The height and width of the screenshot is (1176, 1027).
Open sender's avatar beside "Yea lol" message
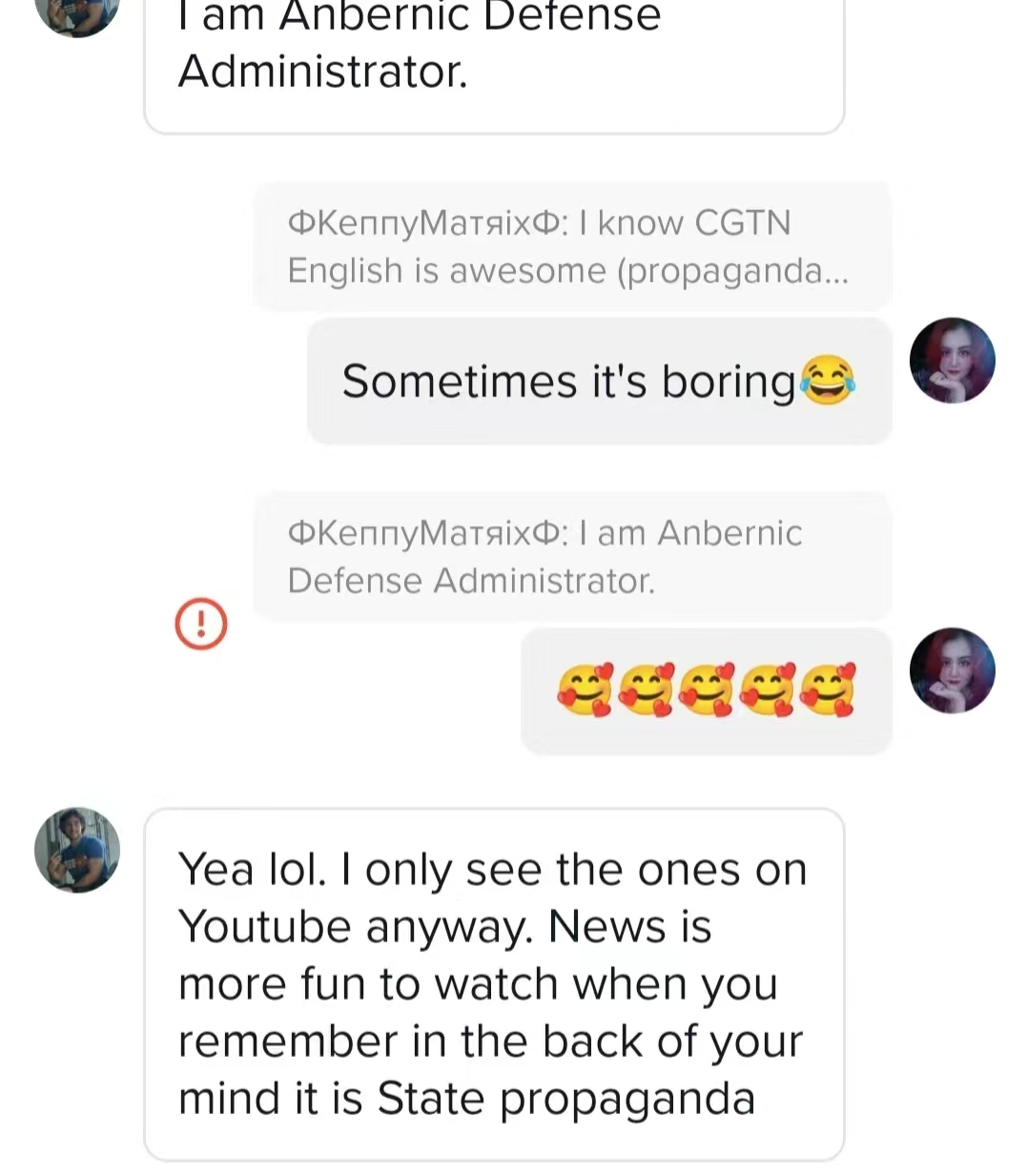tap(77, 850)
